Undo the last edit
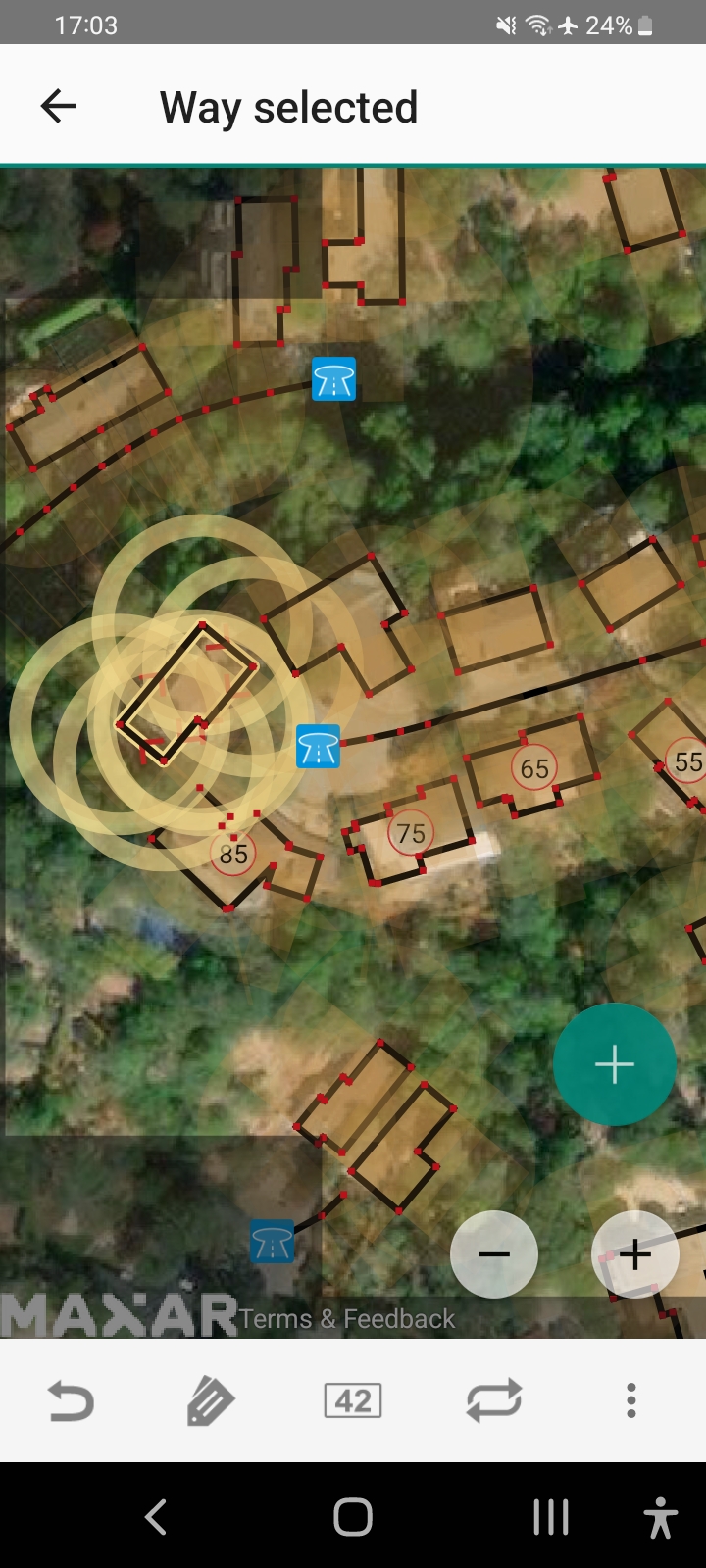The image size is (706, 1568). (71, 1400)
